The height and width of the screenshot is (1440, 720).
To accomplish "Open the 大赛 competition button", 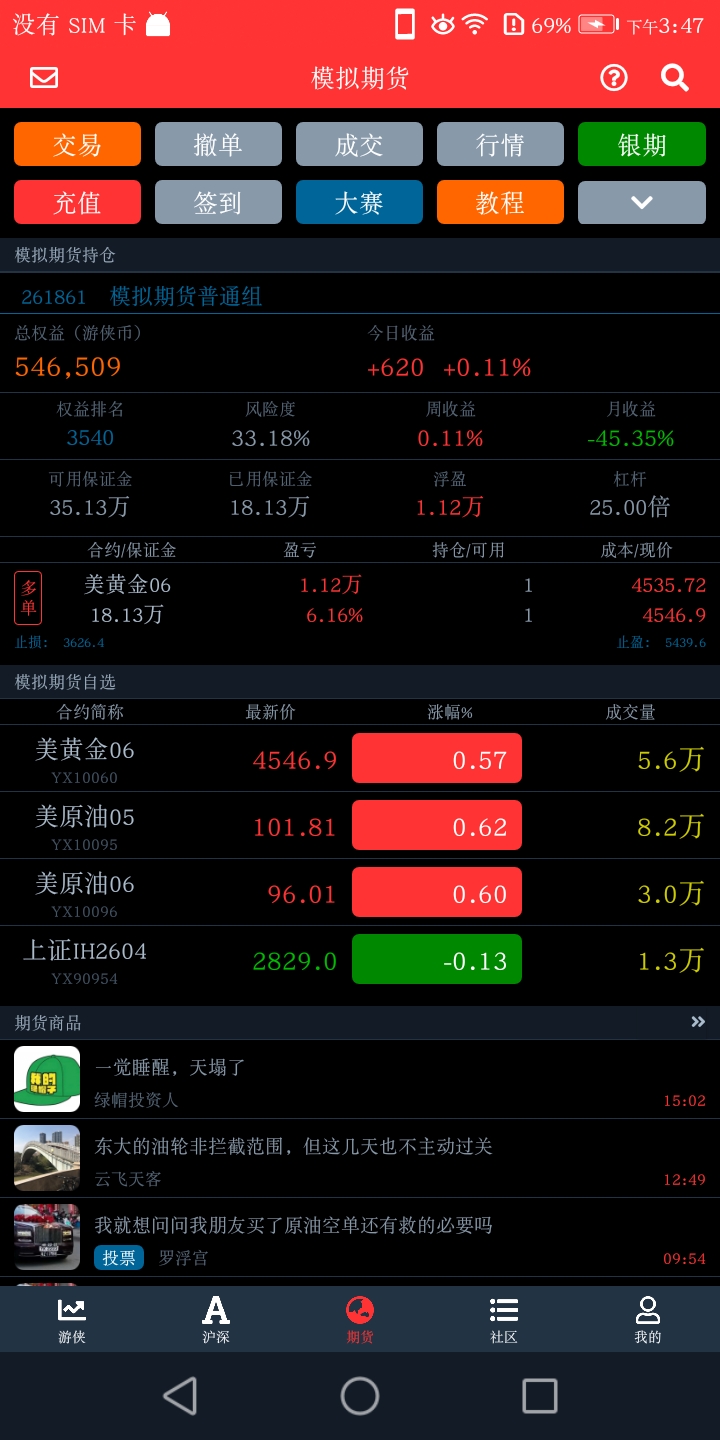I will coord(359,202).
